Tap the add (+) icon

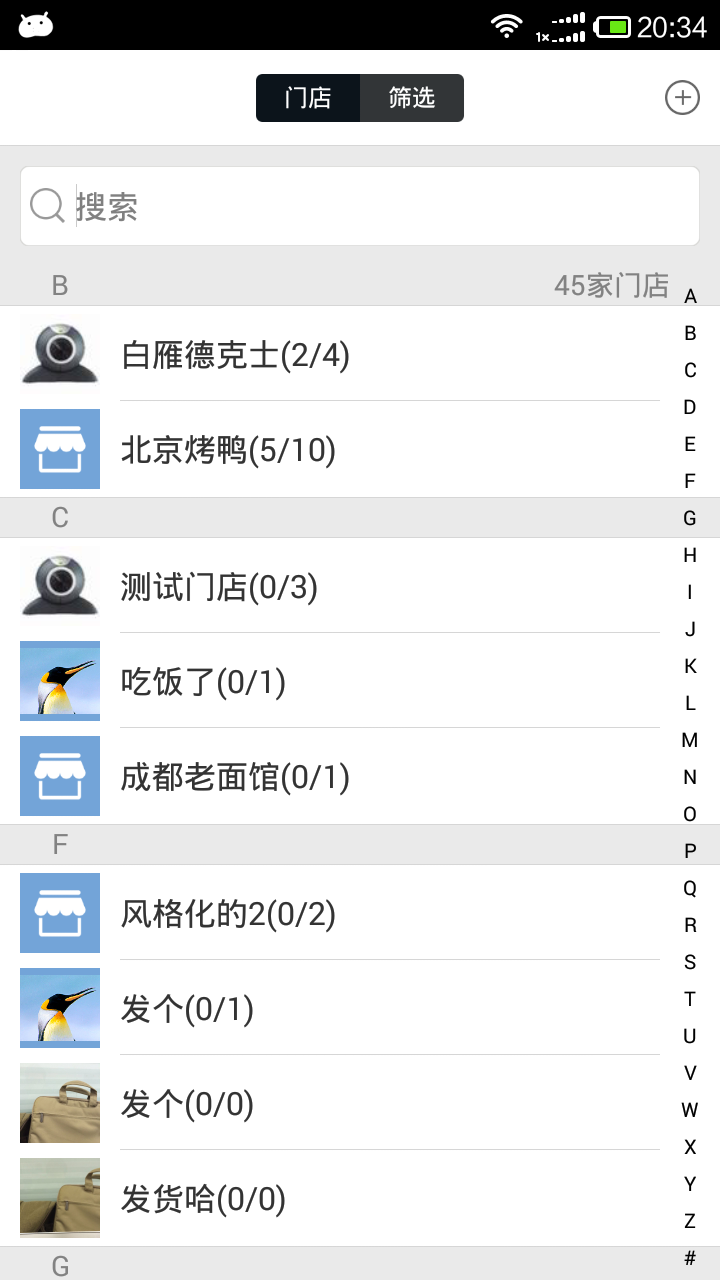[x=682, y=98]
